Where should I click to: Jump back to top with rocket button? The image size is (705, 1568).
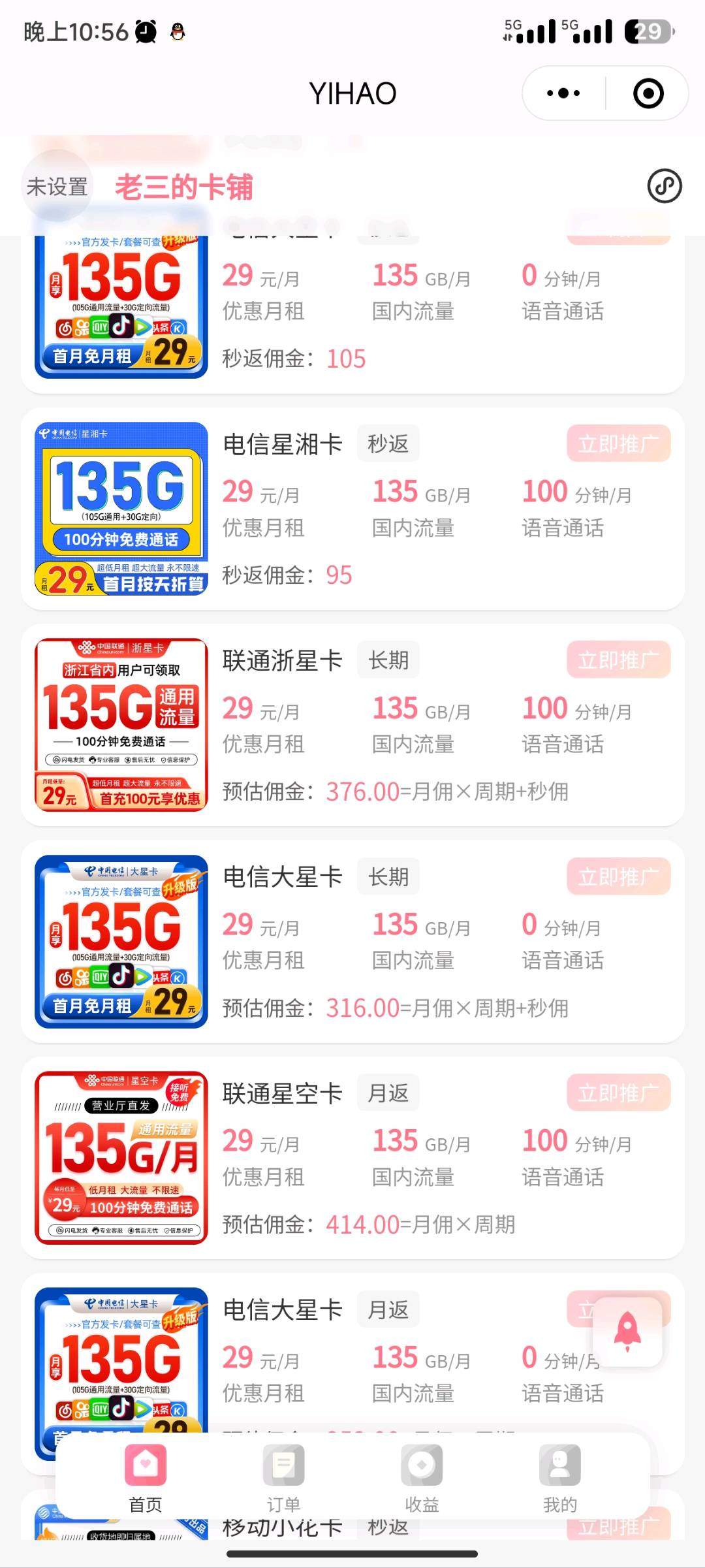pyautogui.click(x=627, y=1332)
